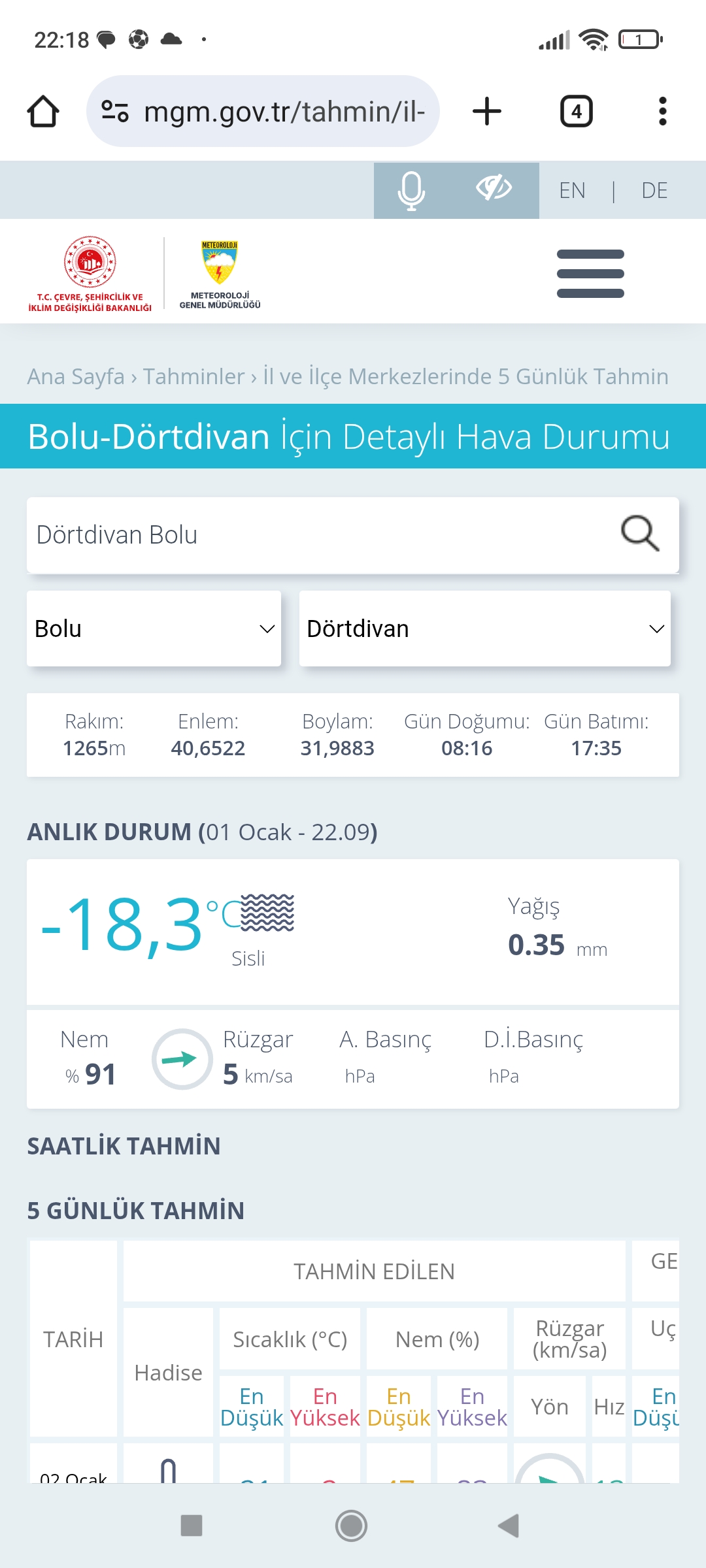
Task: Tap the magnifier search icon
Action: pyautogui.click(x=639, y=534)
